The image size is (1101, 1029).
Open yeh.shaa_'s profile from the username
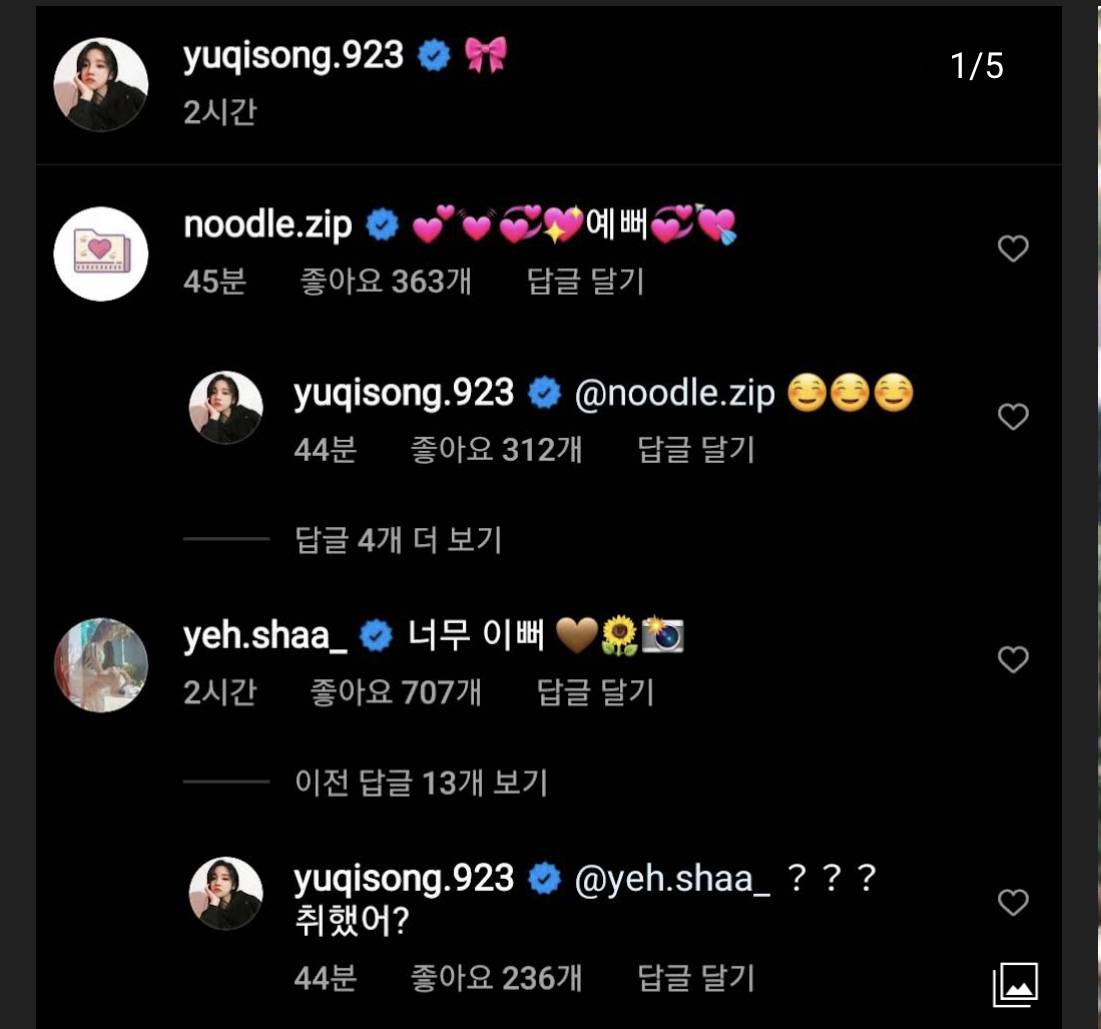(264, 635)
